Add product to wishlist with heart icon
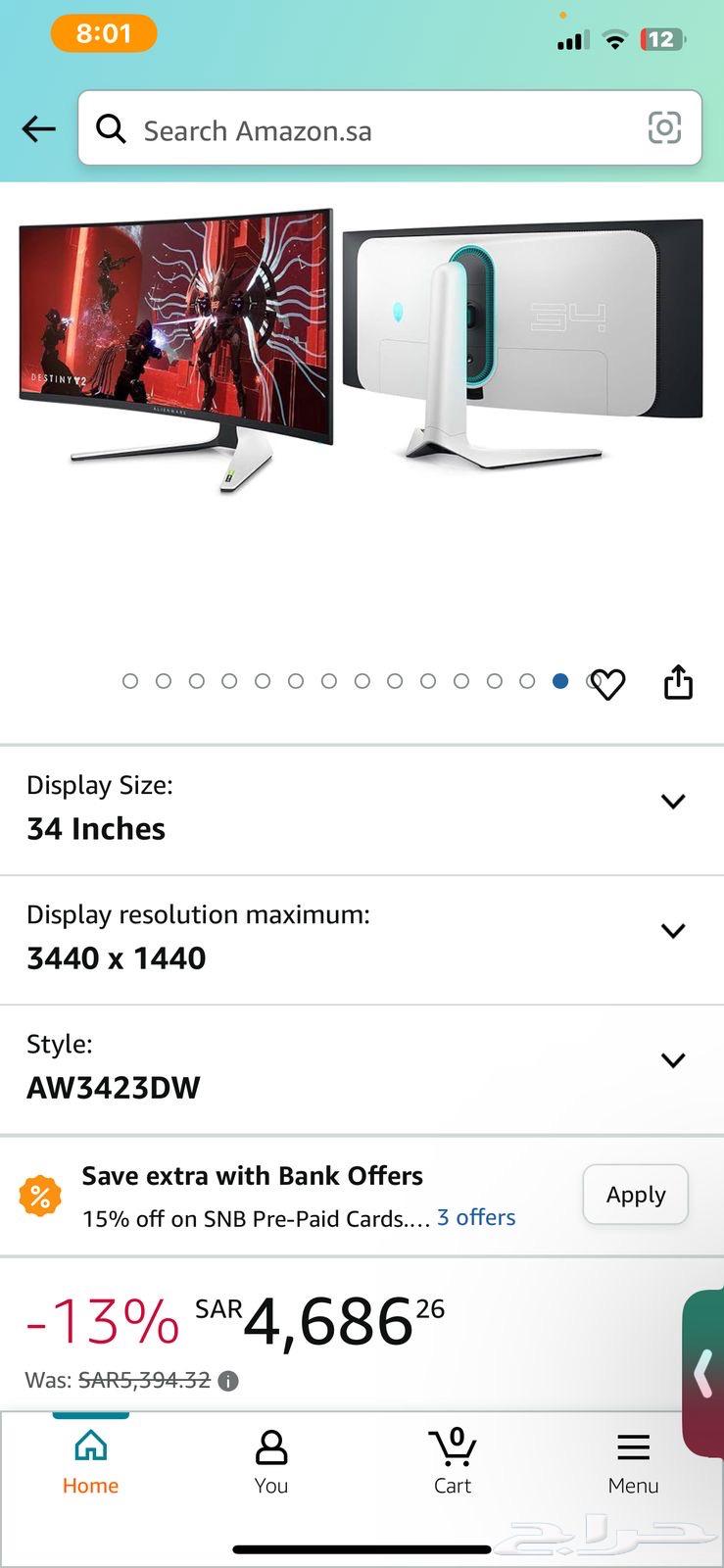Image resolution: width=724 pixels, height=1568 pixels. point(607,683)
